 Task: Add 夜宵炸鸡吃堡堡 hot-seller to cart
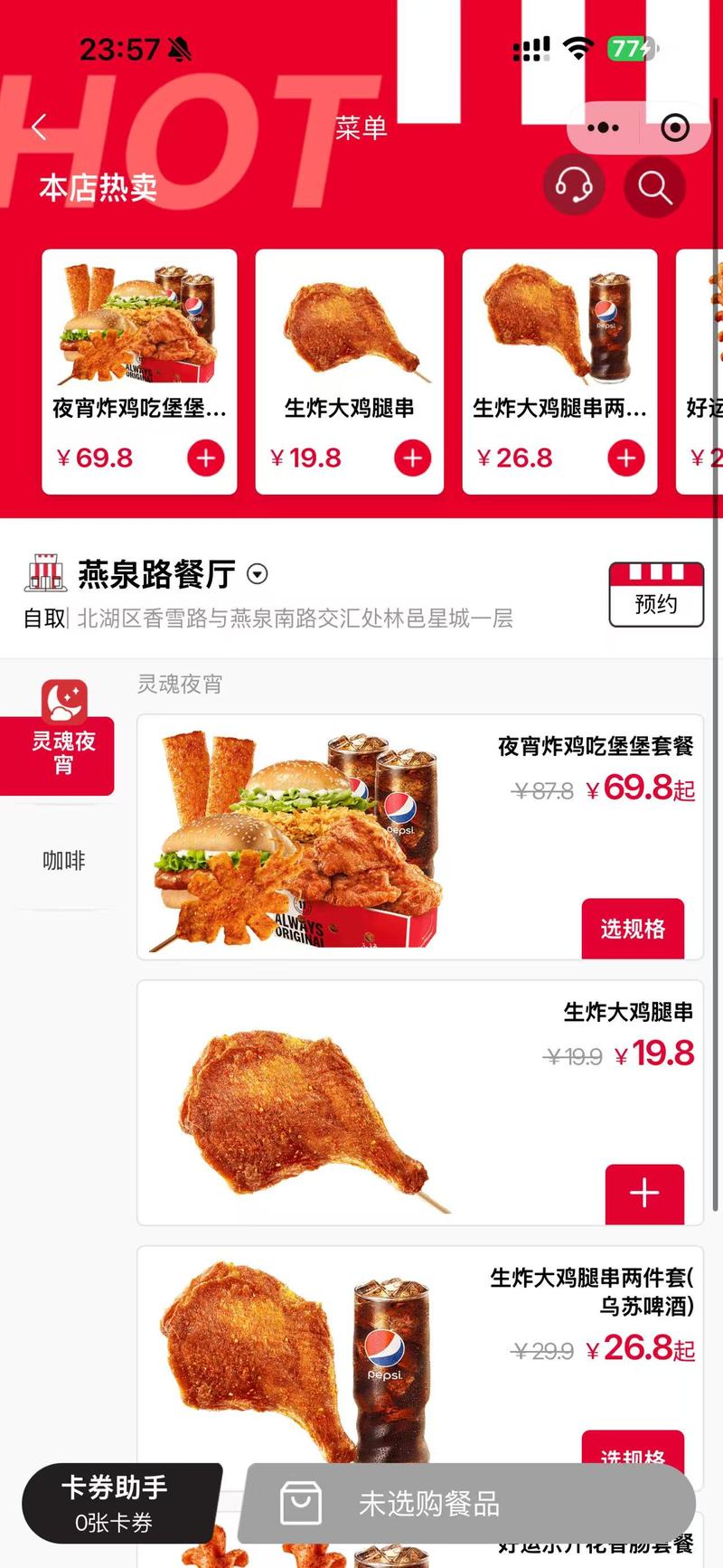coord(205,458)
